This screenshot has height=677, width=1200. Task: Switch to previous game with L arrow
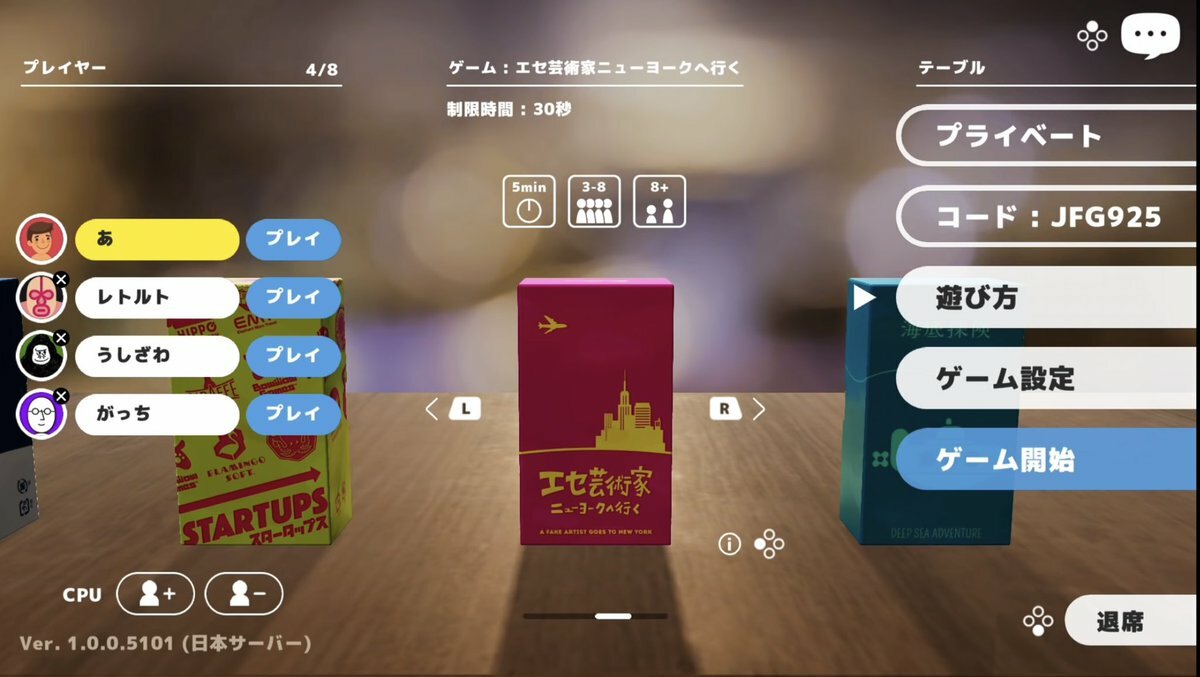(x=452, y=409)
